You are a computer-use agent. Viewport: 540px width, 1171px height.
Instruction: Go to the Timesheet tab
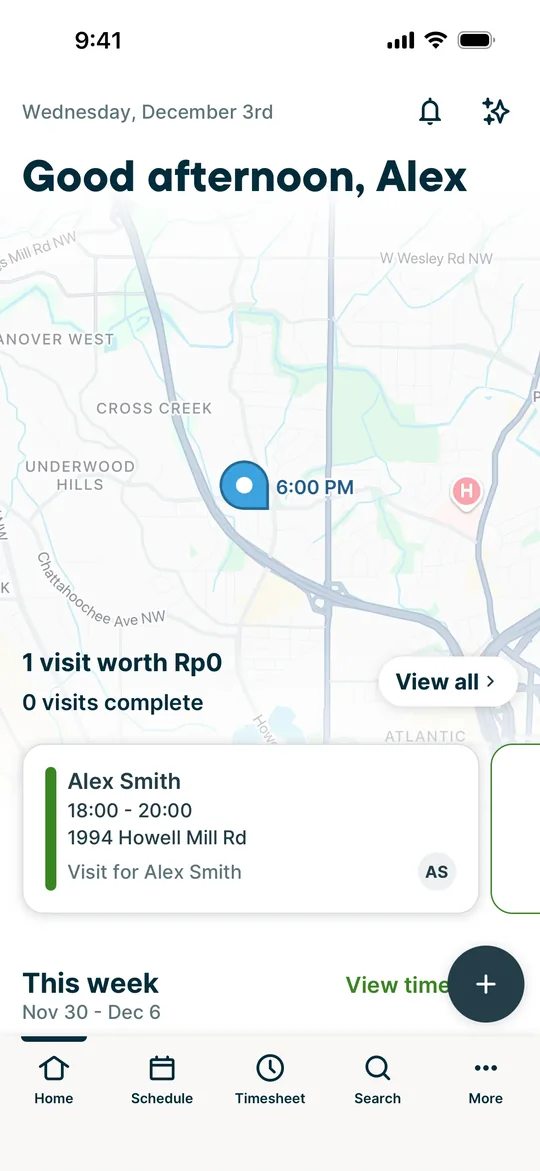point(270,1081)
